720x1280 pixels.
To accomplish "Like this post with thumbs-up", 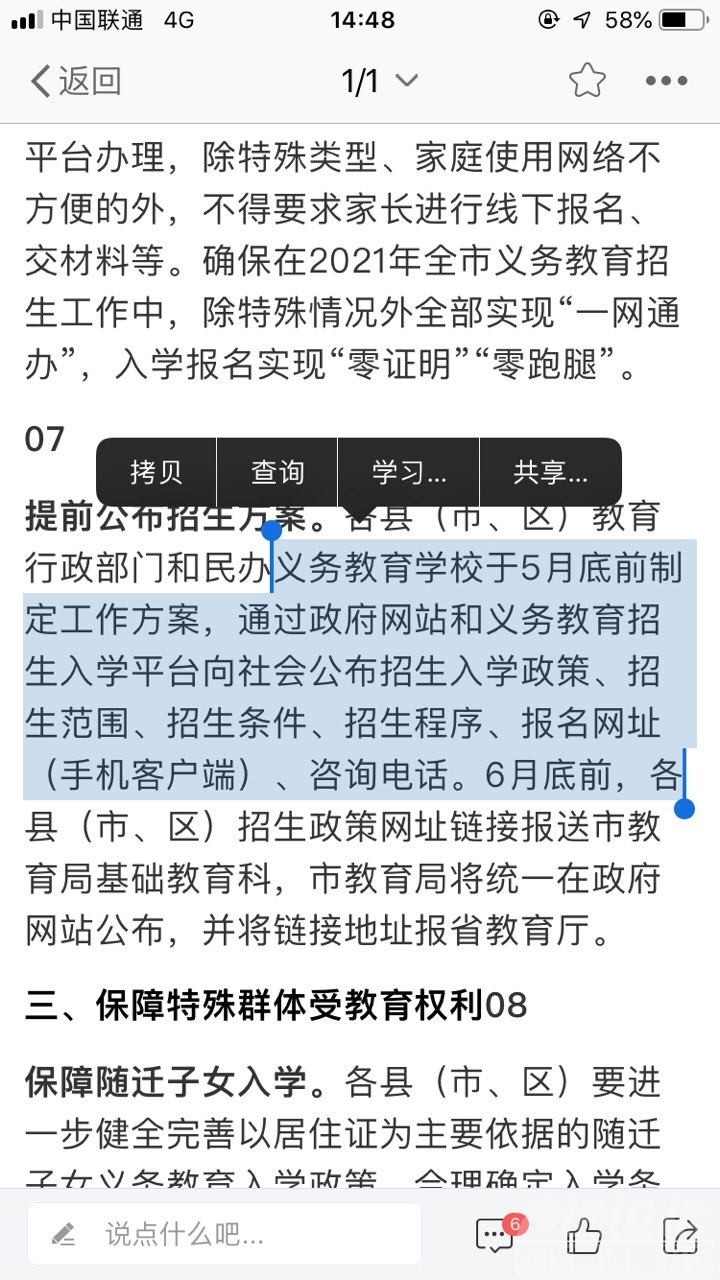I will 585,1234.
